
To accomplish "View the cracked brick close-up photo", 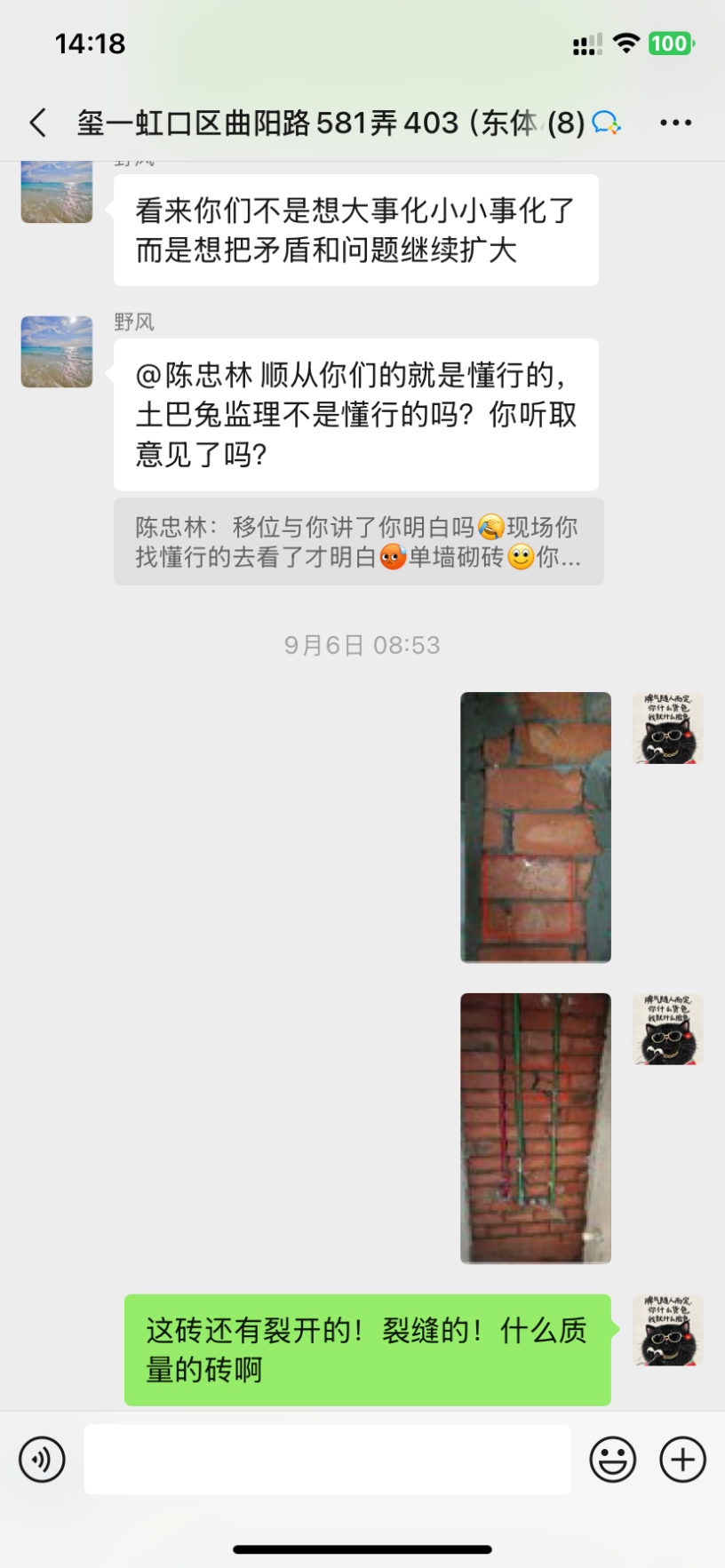I will [536, 827].
